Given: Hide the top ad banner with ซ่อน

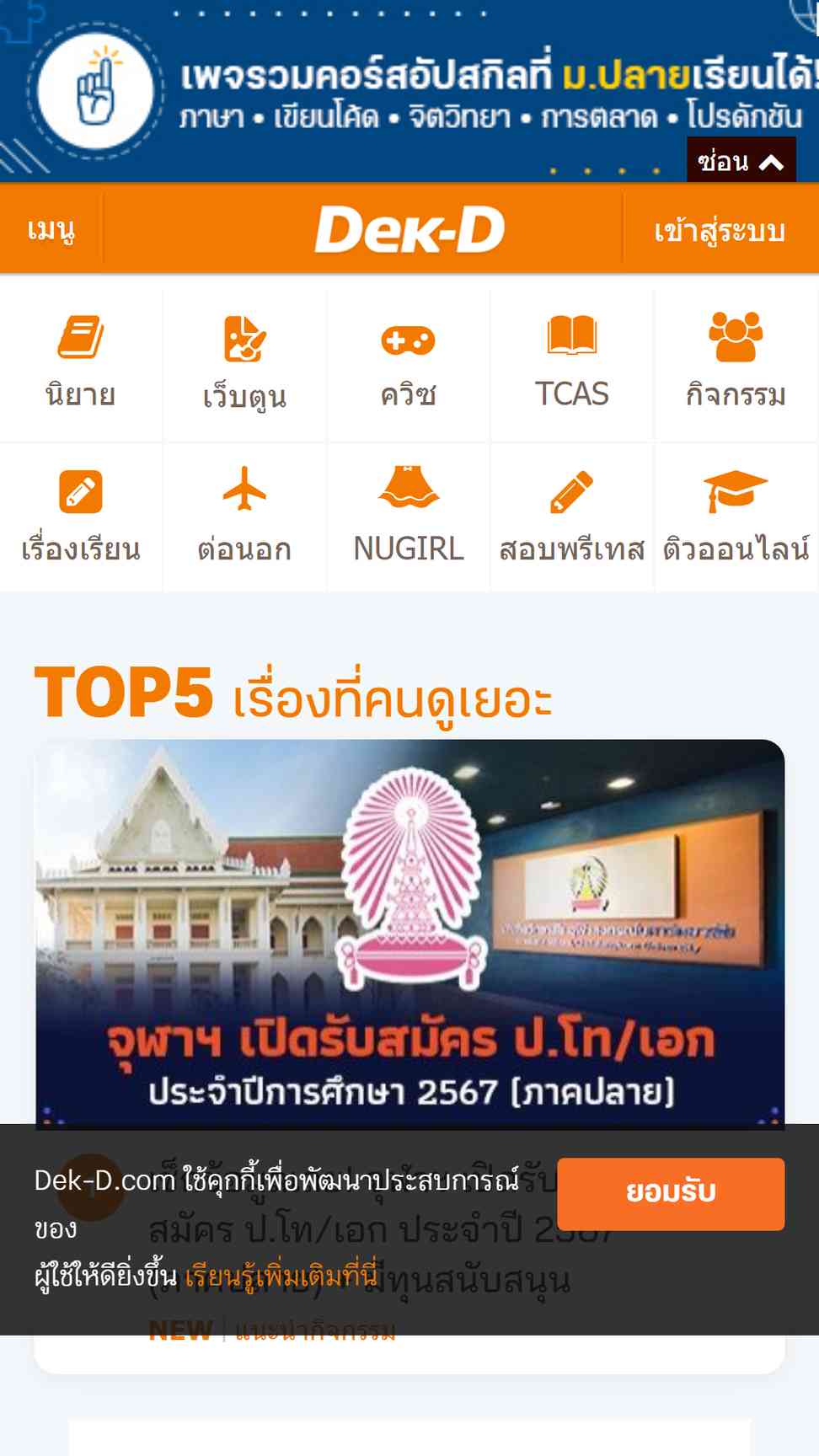Looking at the screenshot, I should (741, 160).
